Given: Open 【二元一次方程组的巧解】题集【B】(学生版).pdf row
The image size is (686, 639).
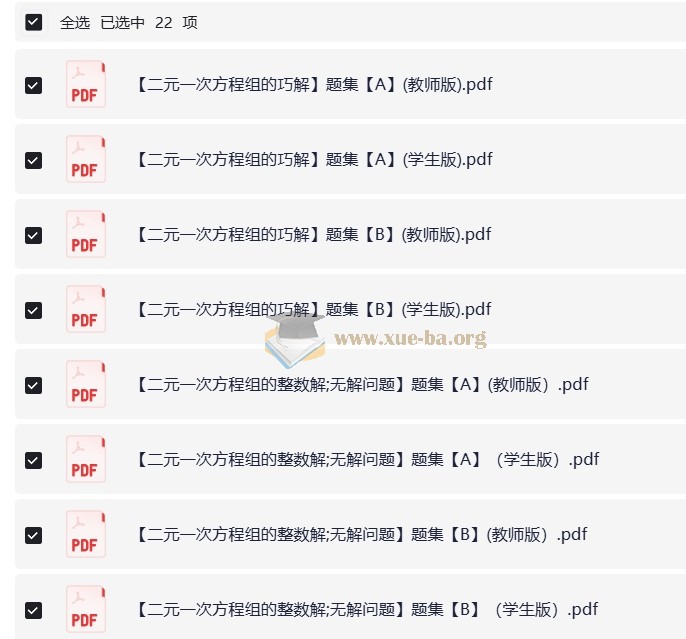Looking at the screenshot, I should pos(313,310).
